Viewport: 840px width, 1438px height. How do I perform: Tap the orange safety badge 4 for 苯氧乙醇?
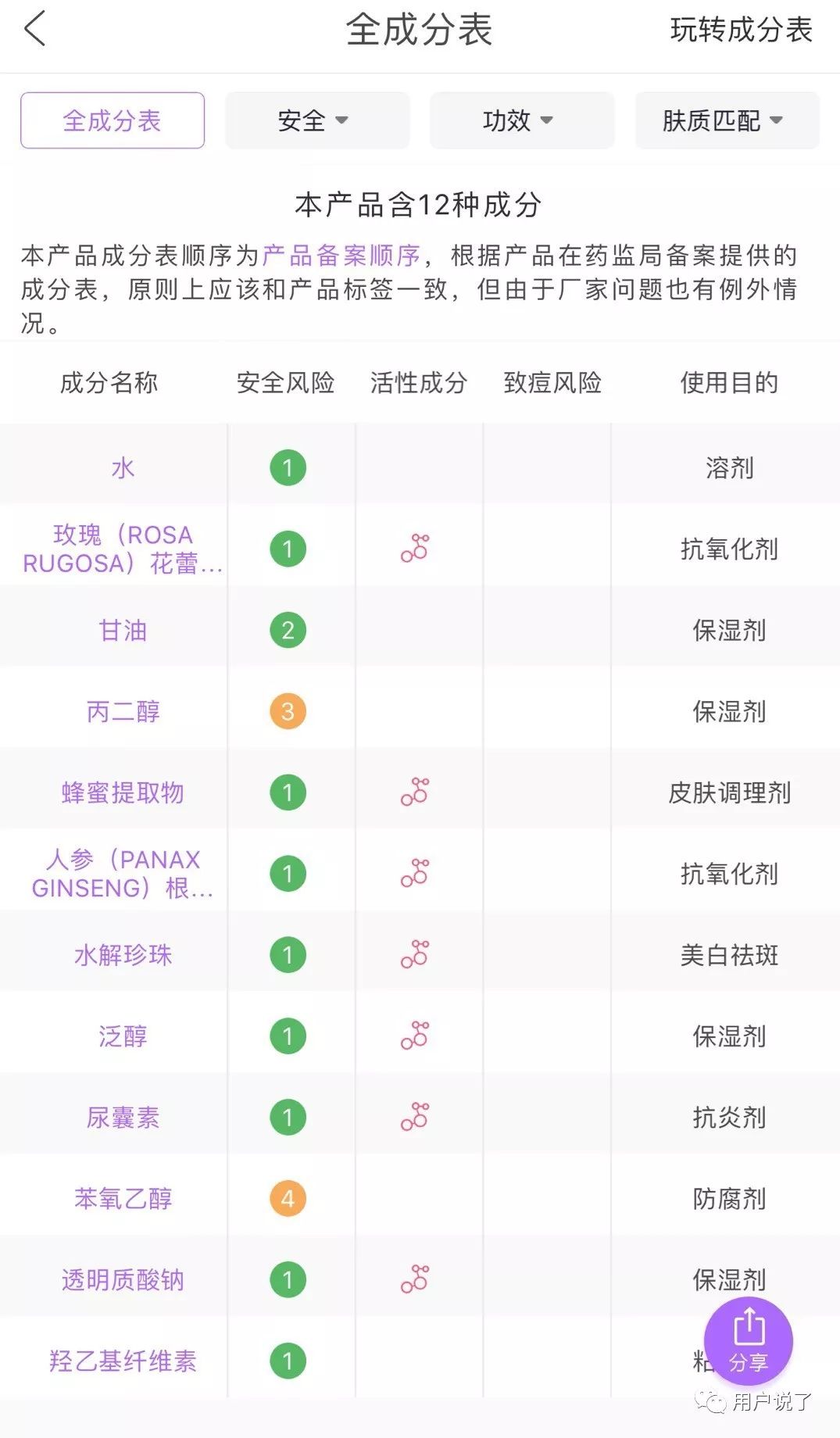tap(289, 1198)
